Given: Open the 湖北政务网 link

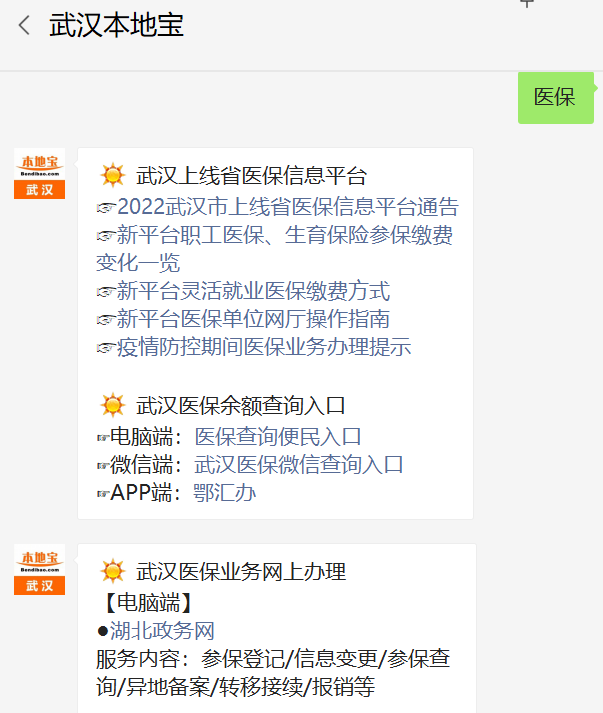Looking at the screenshot, I should tap(162, 631).
